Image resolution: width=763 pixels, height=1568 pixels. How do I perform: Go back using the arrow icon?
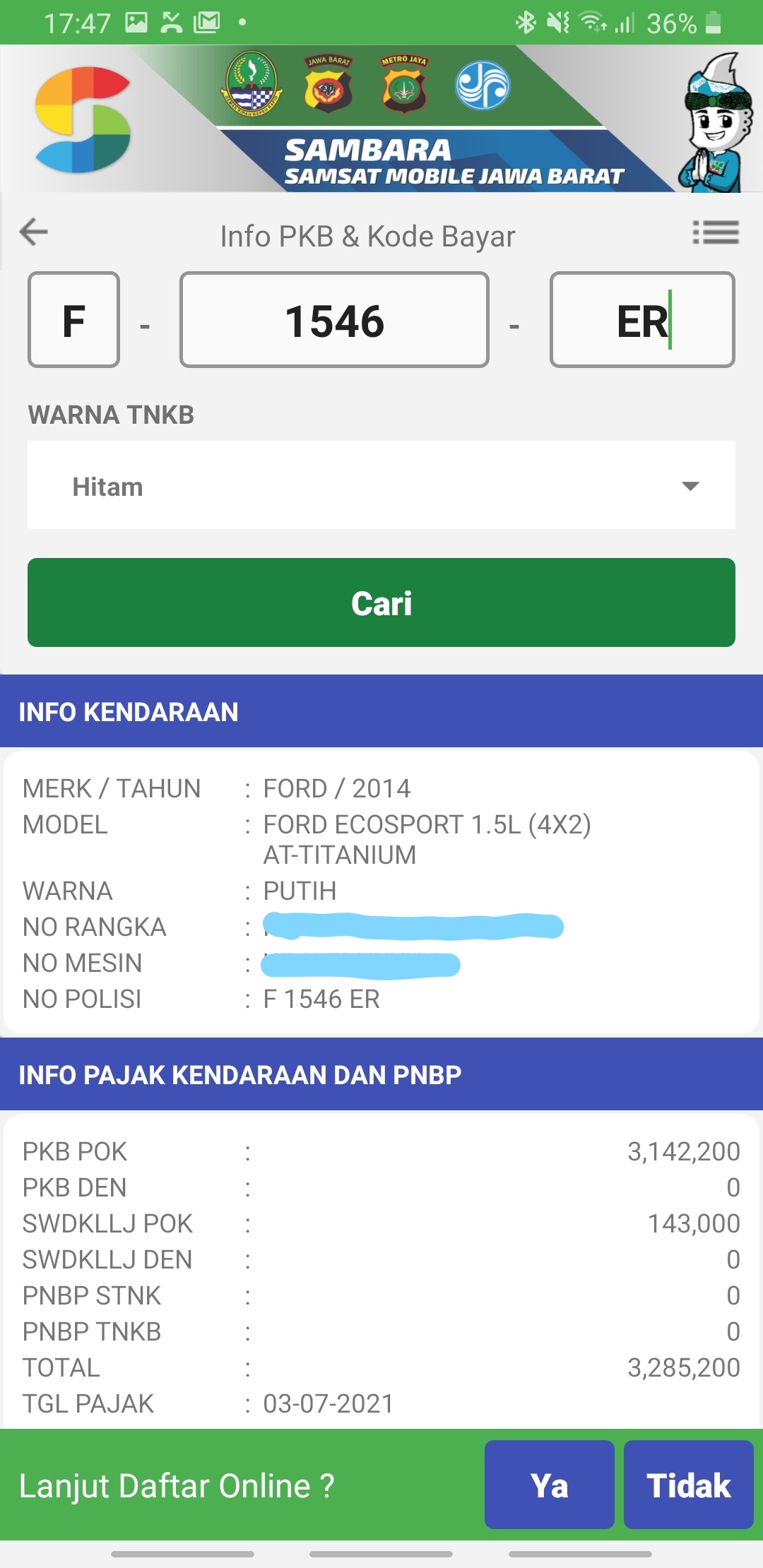click(33, 232)
